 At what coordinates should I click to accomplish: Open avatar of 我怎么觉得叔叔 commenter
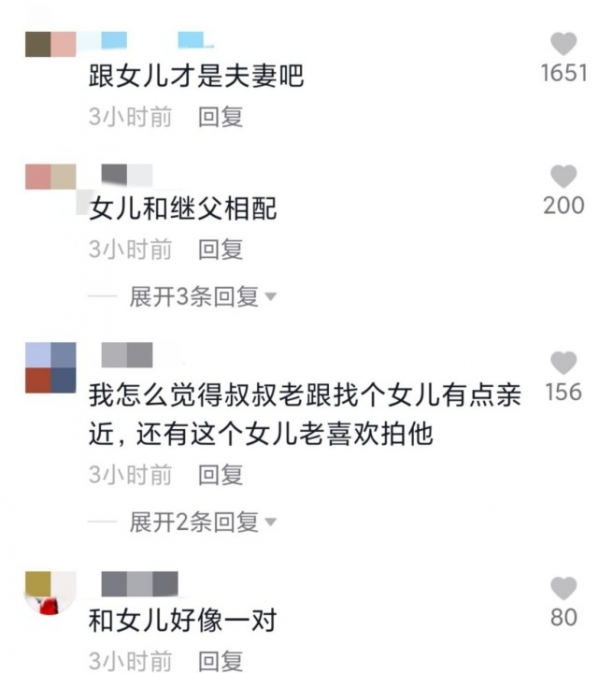[50, 367]
